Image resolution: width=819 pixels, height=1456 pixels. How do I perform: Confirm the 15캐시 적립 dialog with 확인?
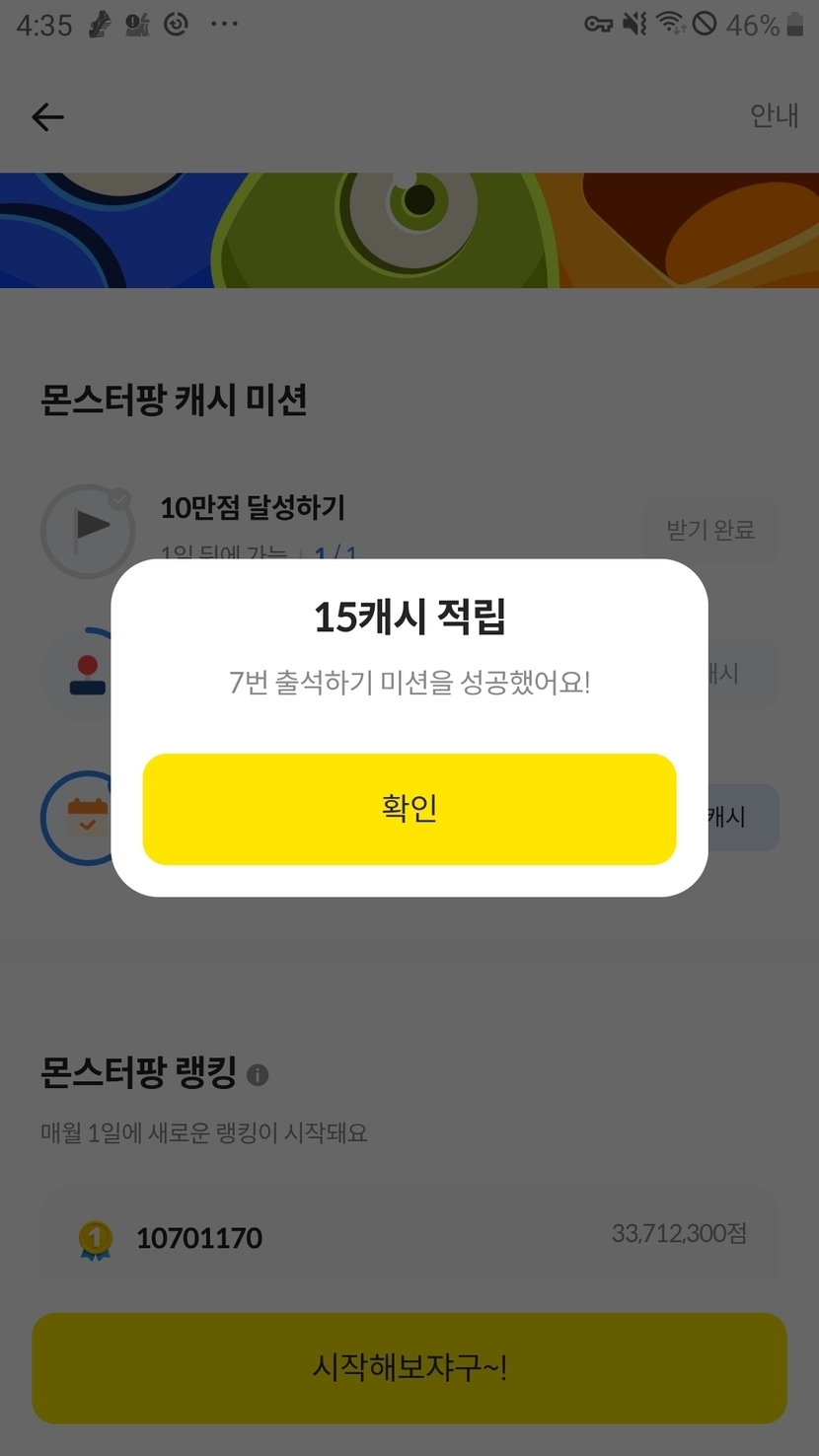409,809
